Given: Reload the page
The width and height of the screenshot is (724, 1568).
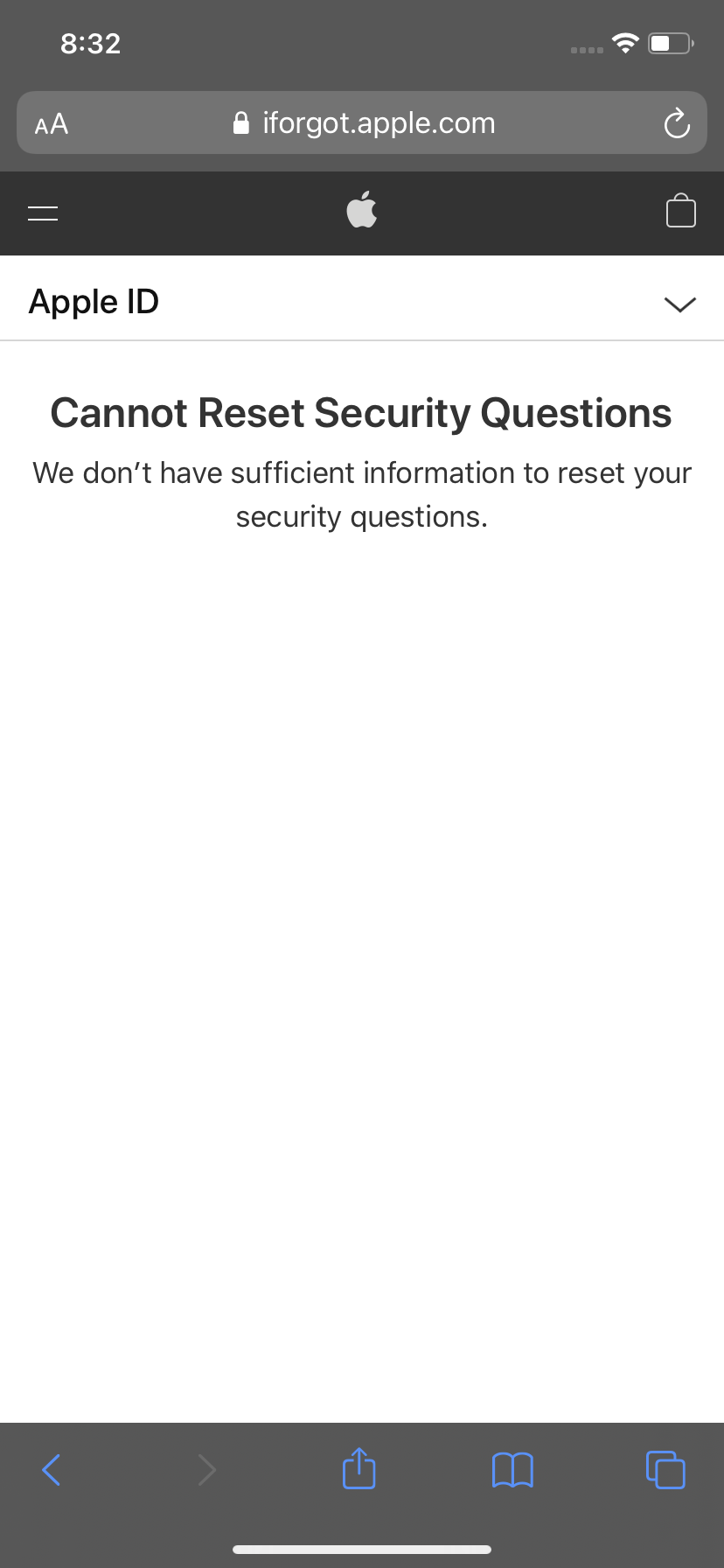Looking at the screenshot, I should tap(677, 123).
